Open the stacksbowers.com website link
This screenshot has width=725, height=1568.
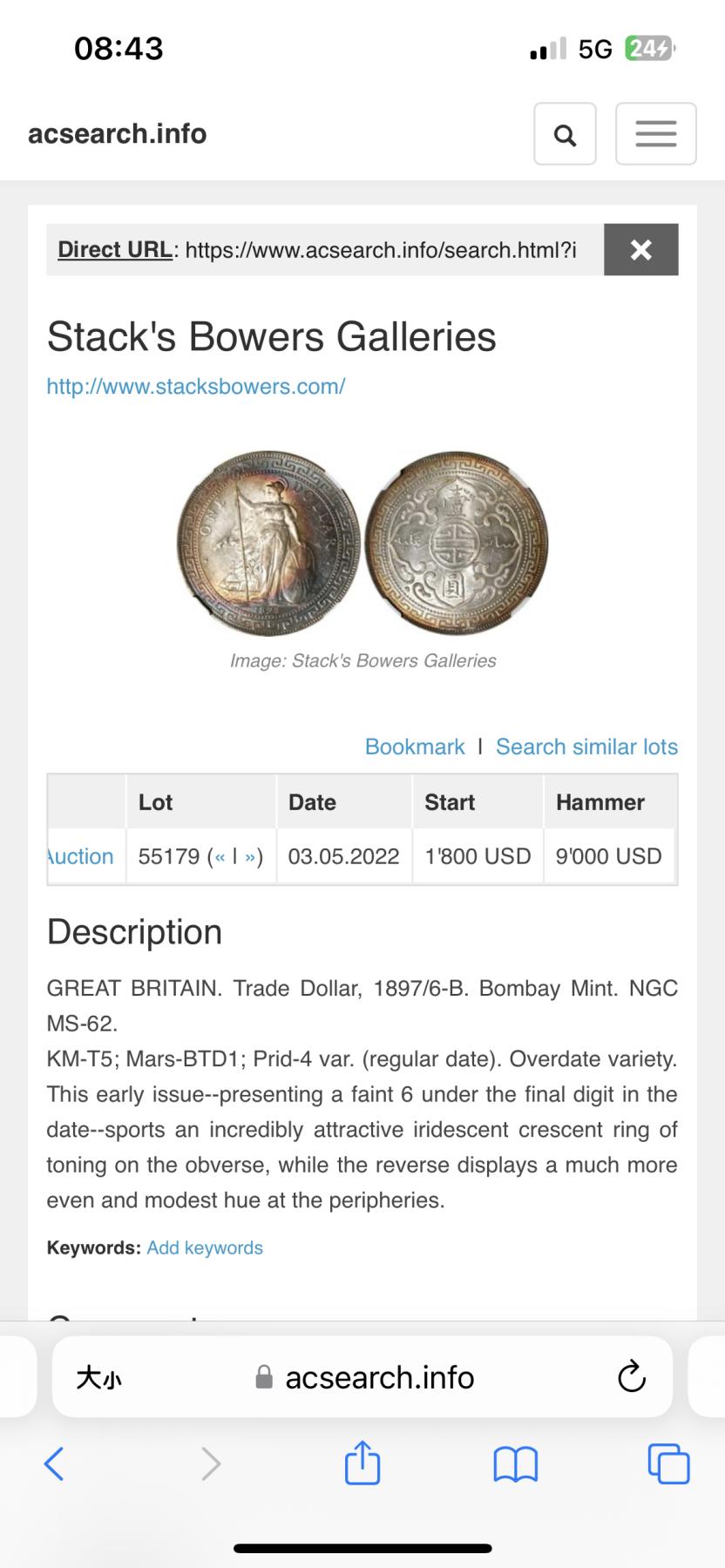196,387
